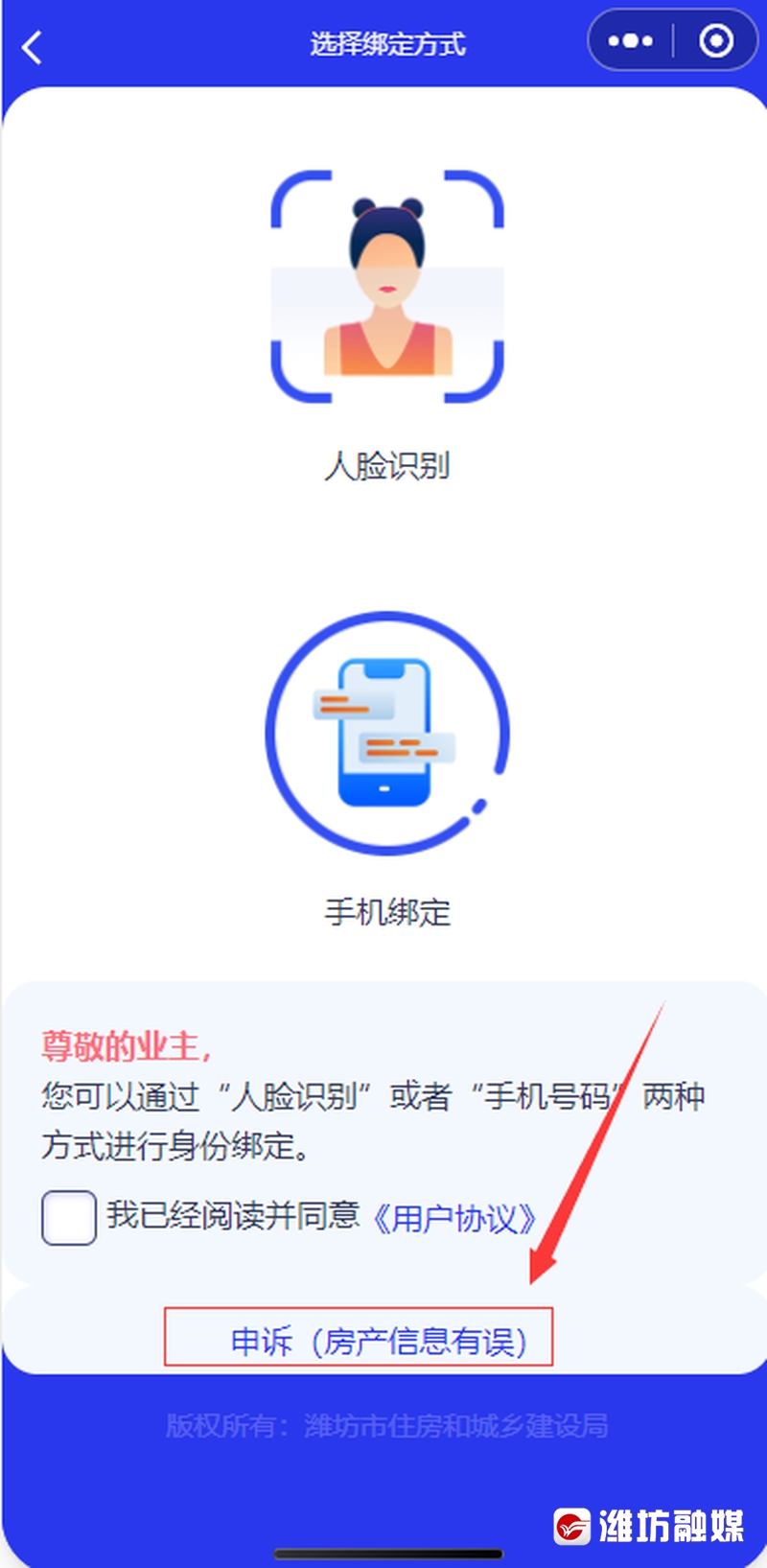Close the mini program via circle icon

tap(715, 41)
